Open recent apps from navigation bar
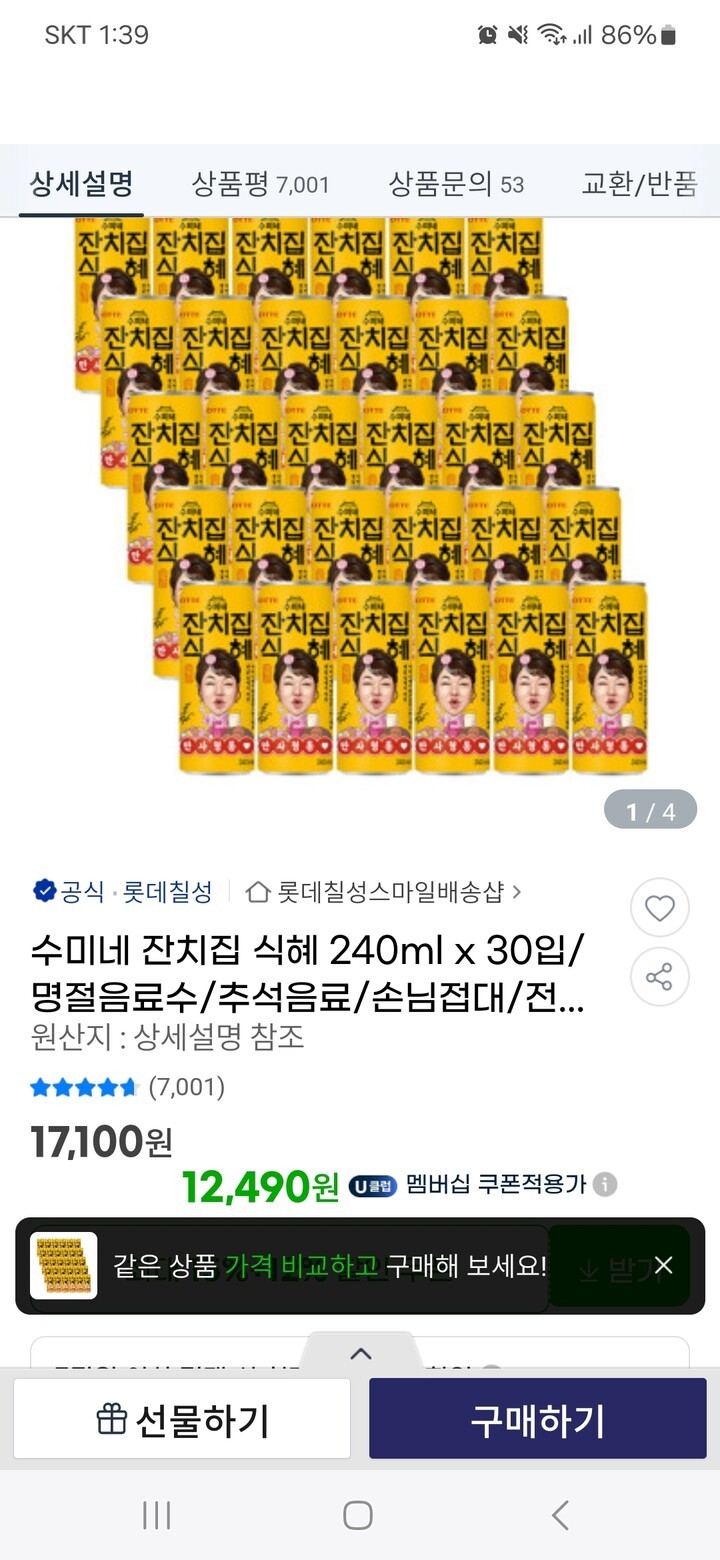 (157, 1515)
